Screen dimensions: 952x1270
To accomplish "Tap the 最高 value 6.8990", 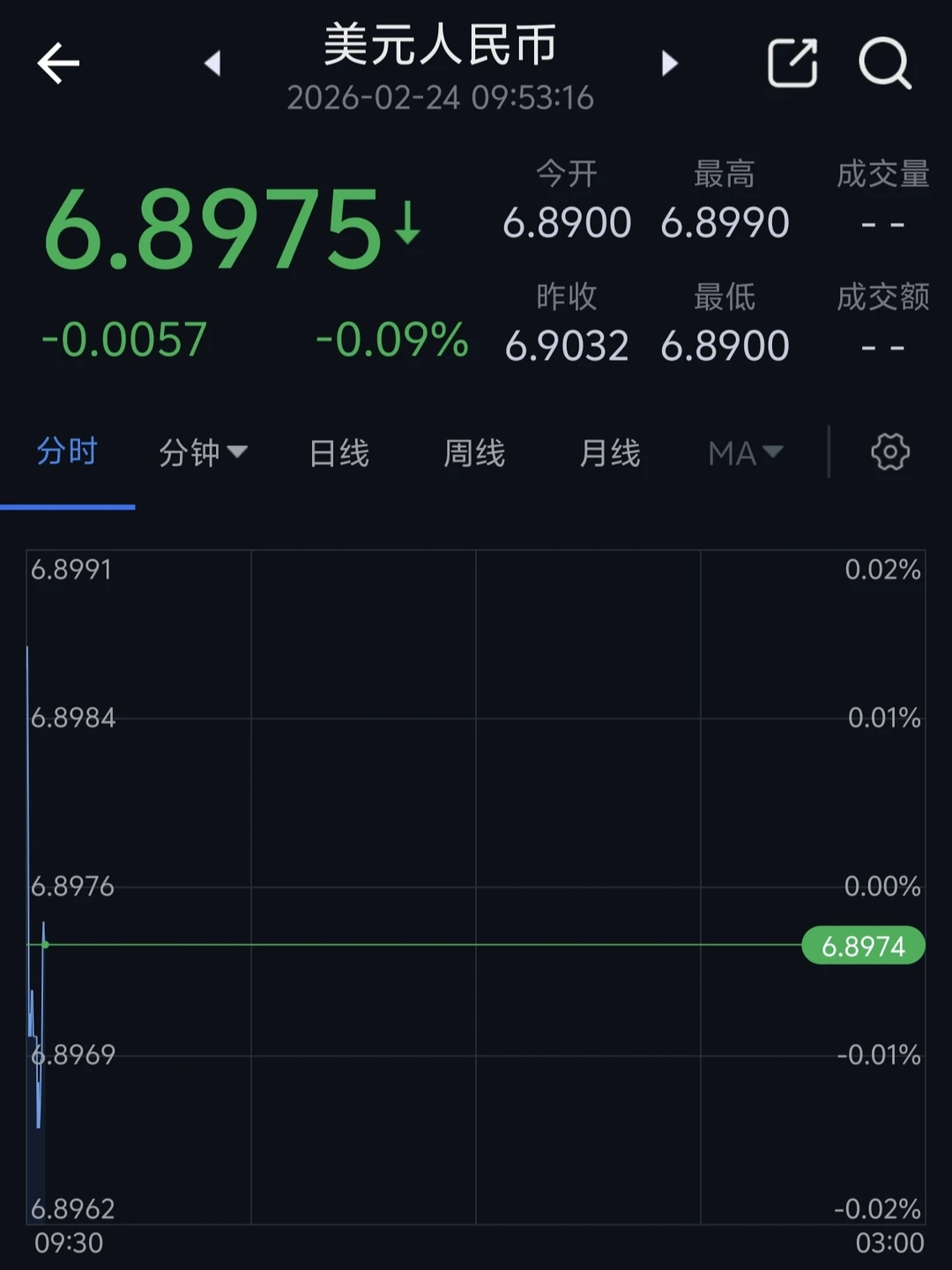I will (725, 220).
